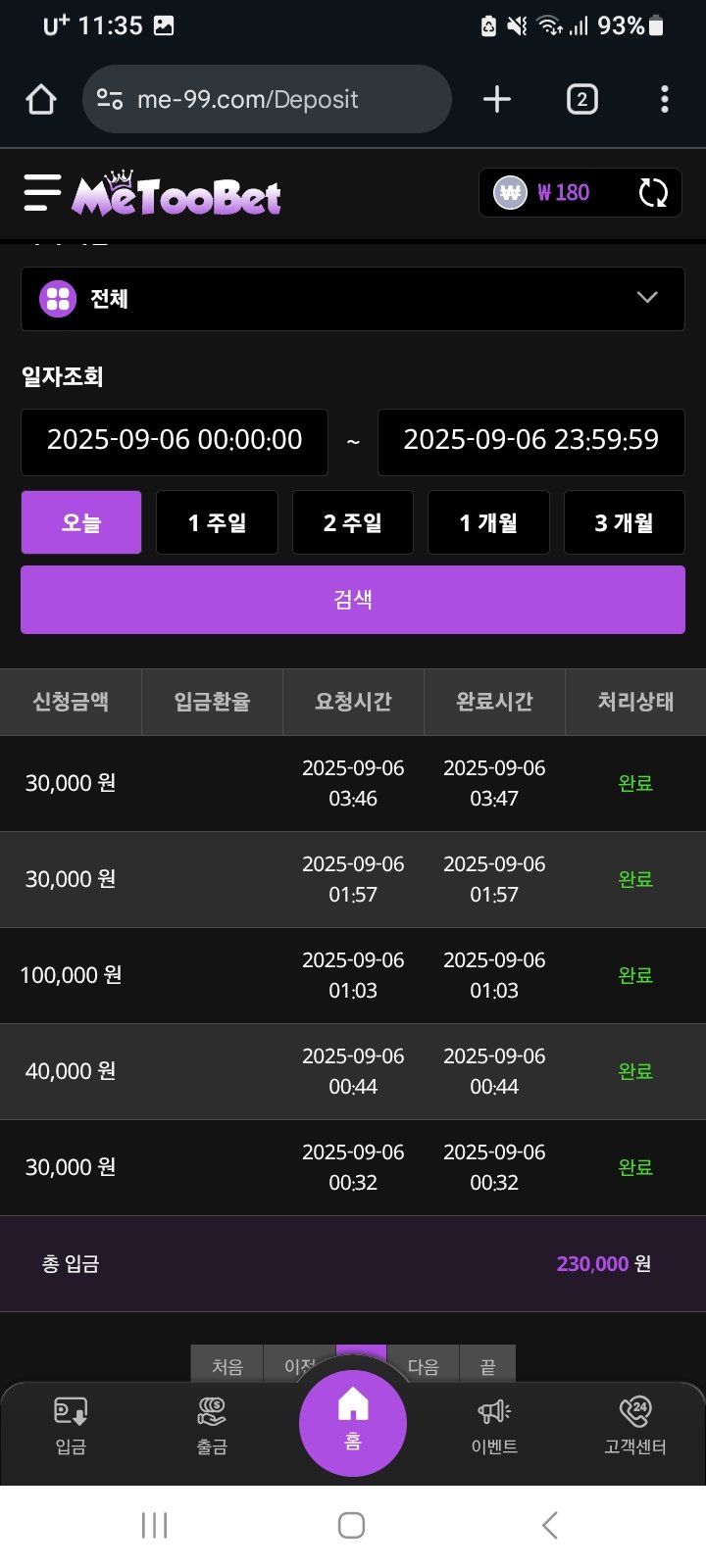The image size is (706, 1568).
Task: Edit the start date 2025-09-06 00:00:00
Action: pyautogui.click(x=175, y=441)
